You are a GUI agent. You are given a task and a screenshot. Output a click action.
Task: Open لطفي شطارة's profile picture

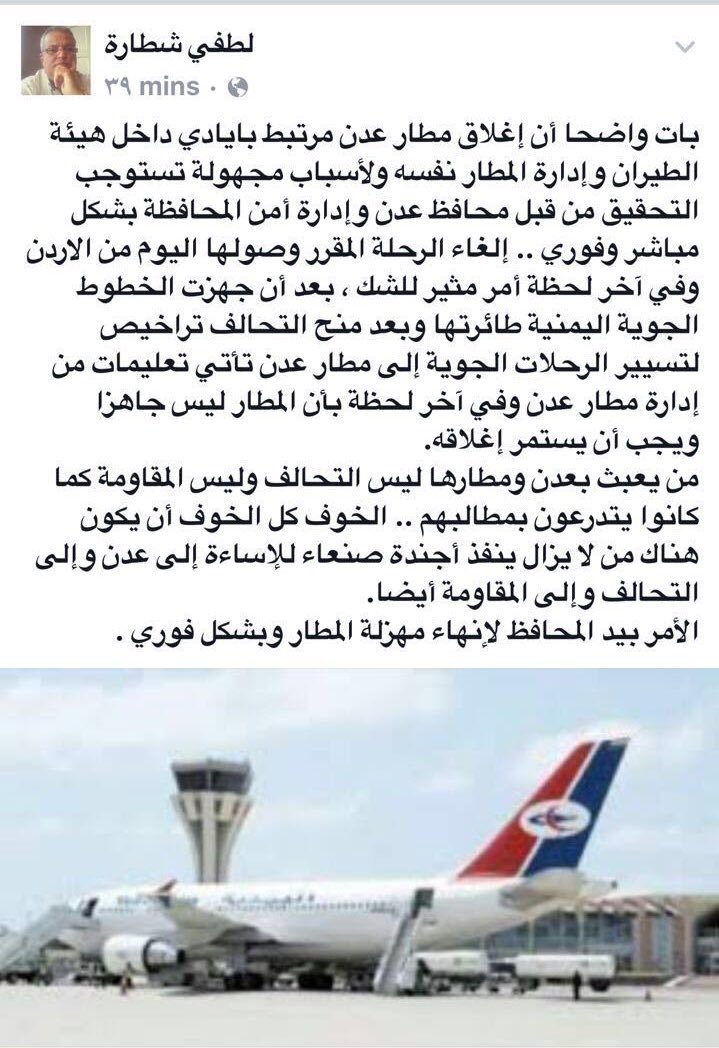[x=56, y=60]
